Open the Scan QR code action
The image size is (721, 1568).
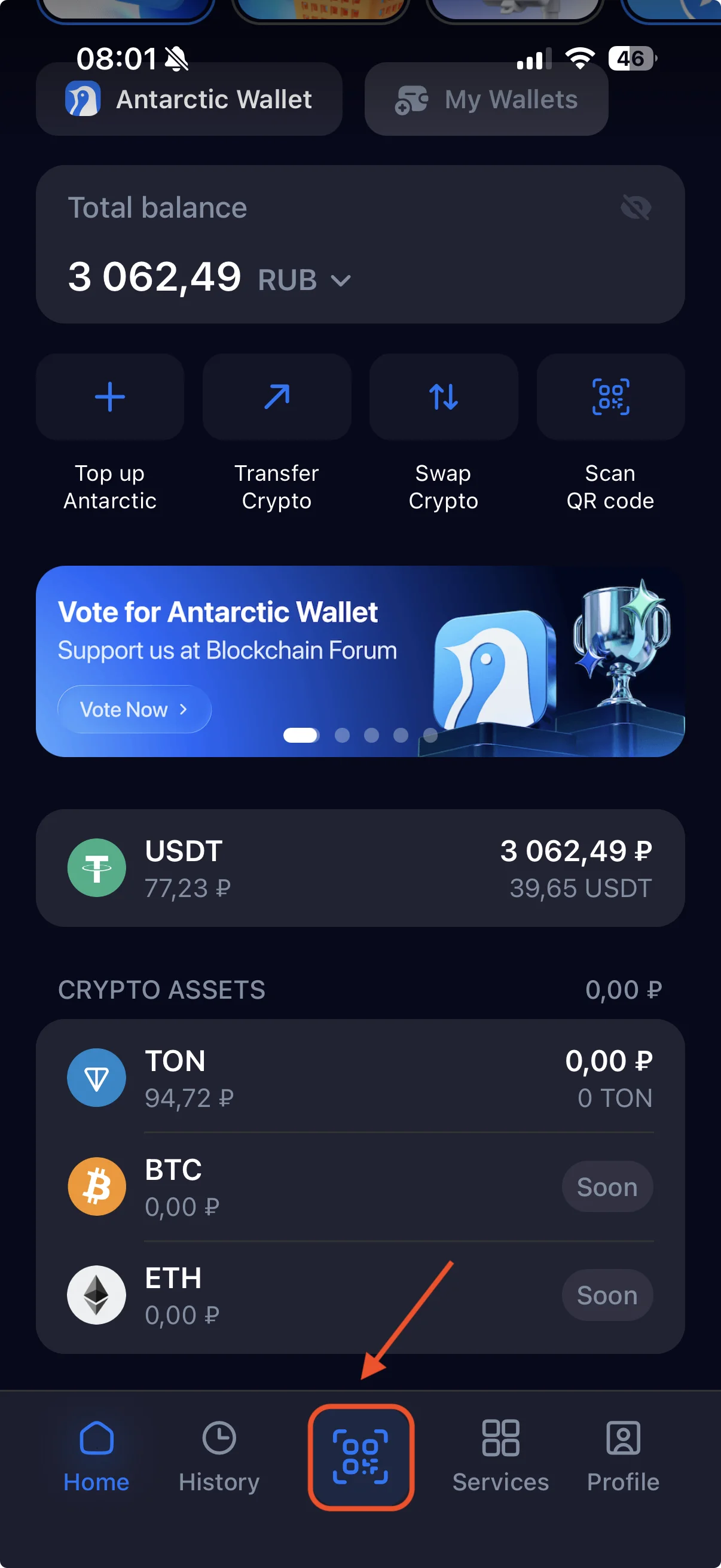[610, 398]
